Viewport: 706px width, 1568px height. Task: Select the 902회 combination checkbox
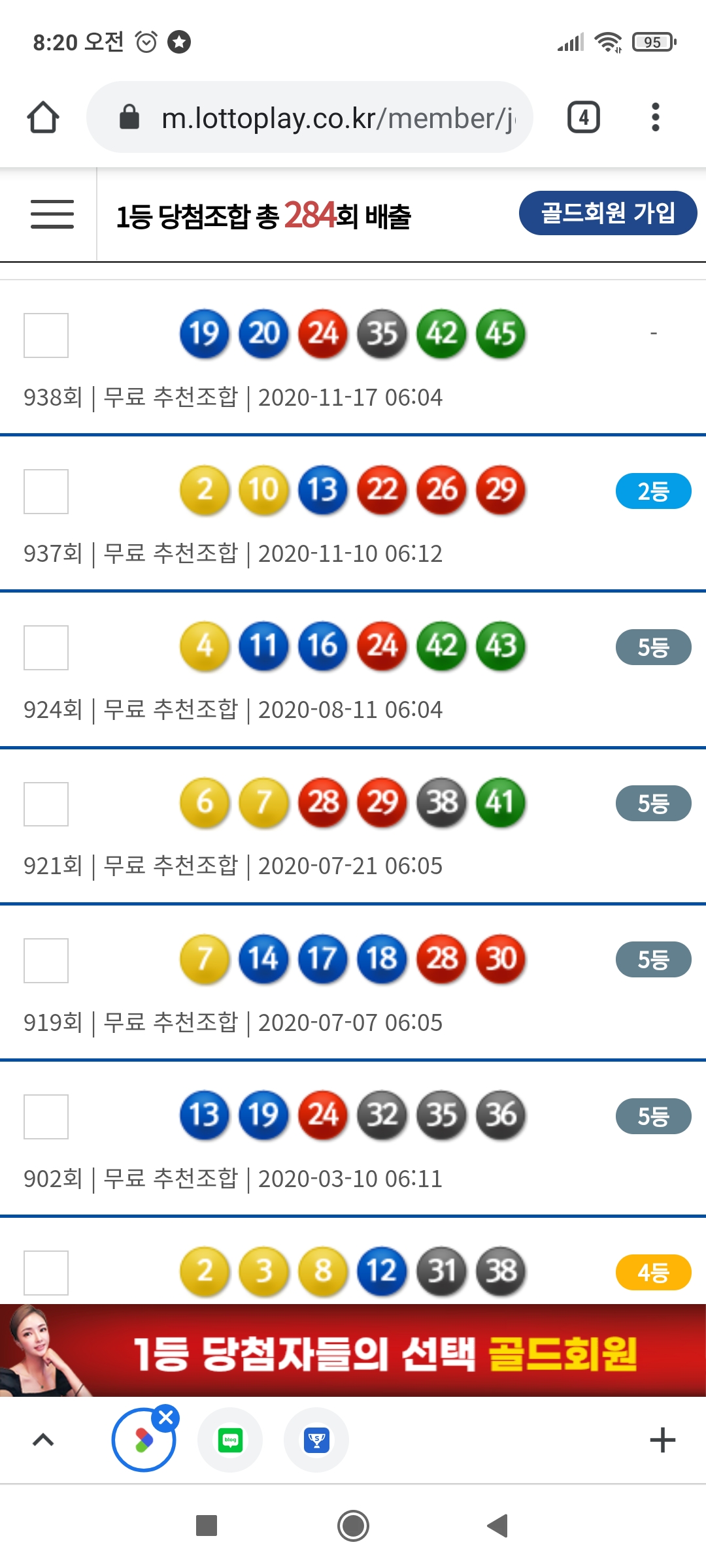tap(46, 1117)
